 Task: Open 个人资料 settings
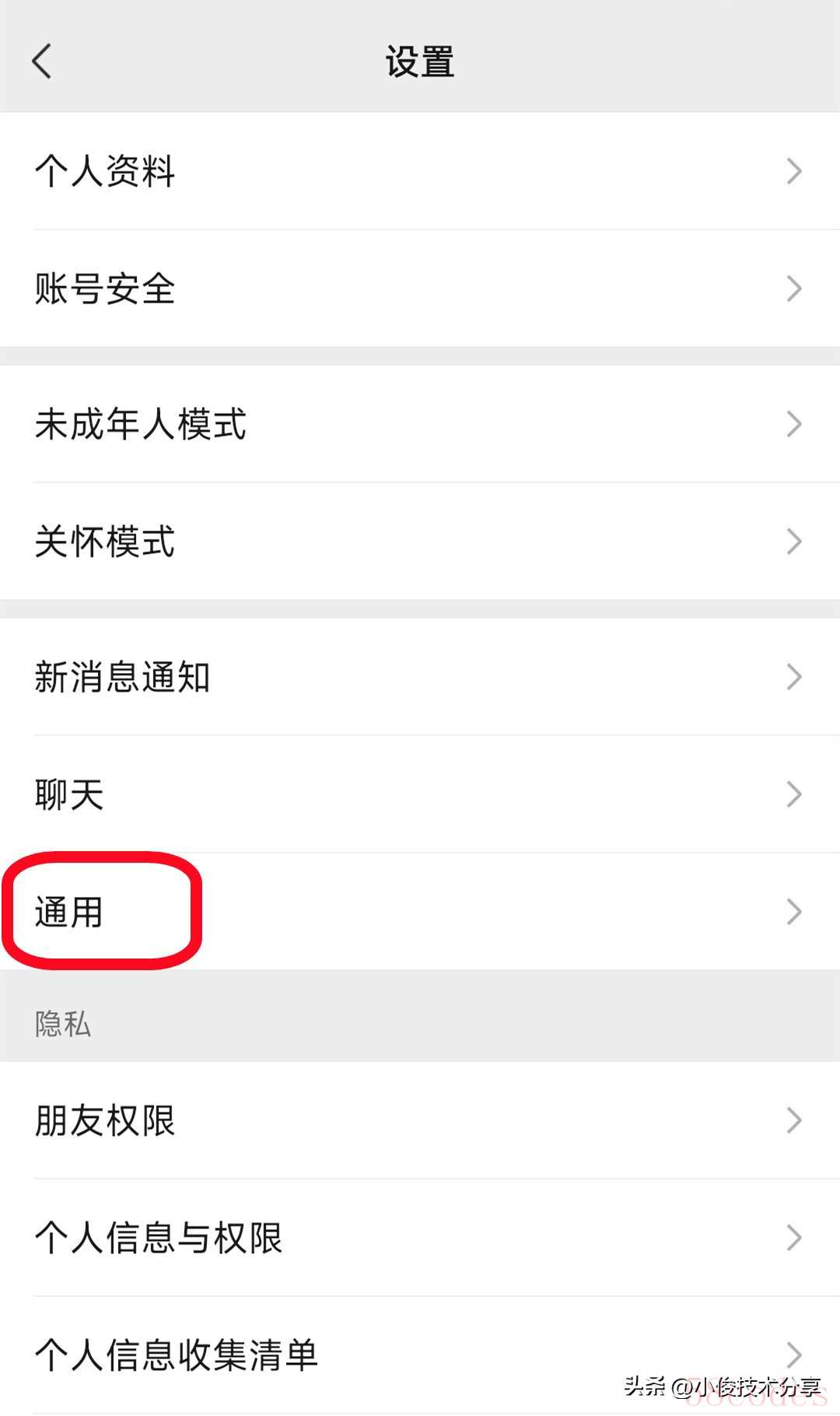[x=420, y=171]
